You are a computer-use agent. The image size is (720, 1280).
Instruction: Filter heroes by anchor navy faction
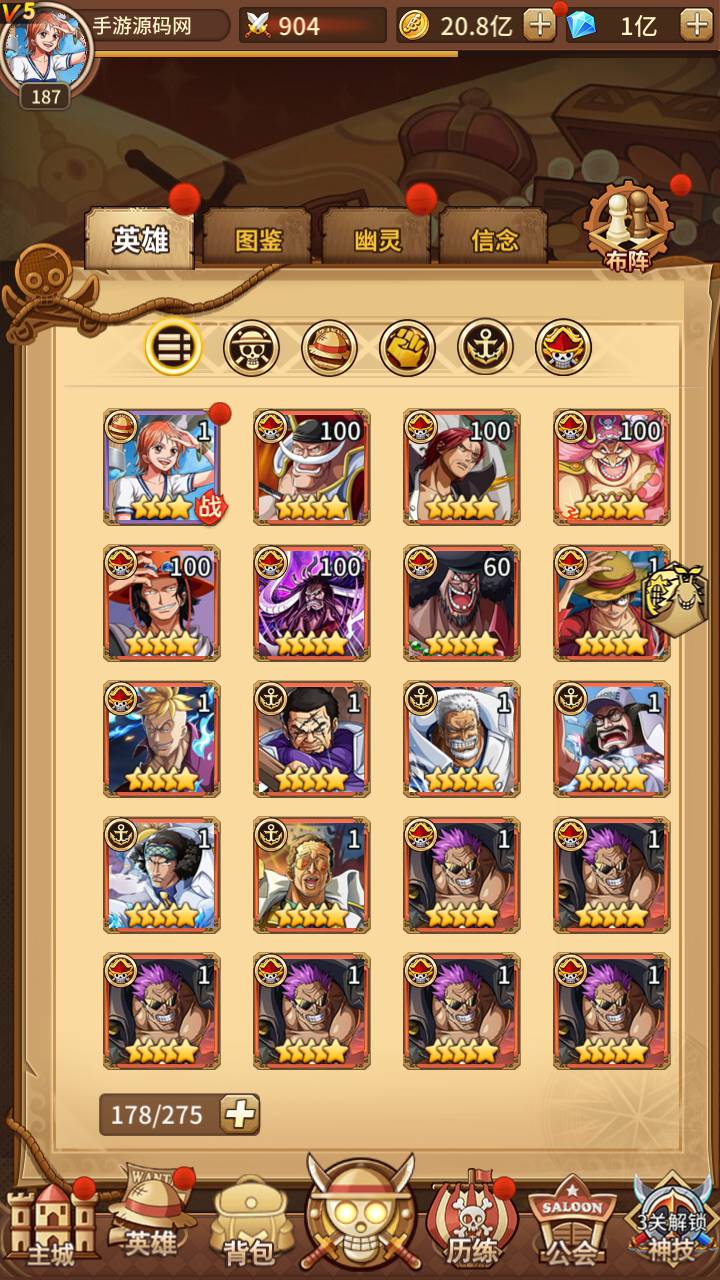pyautogui.click(x=485, y=348)
